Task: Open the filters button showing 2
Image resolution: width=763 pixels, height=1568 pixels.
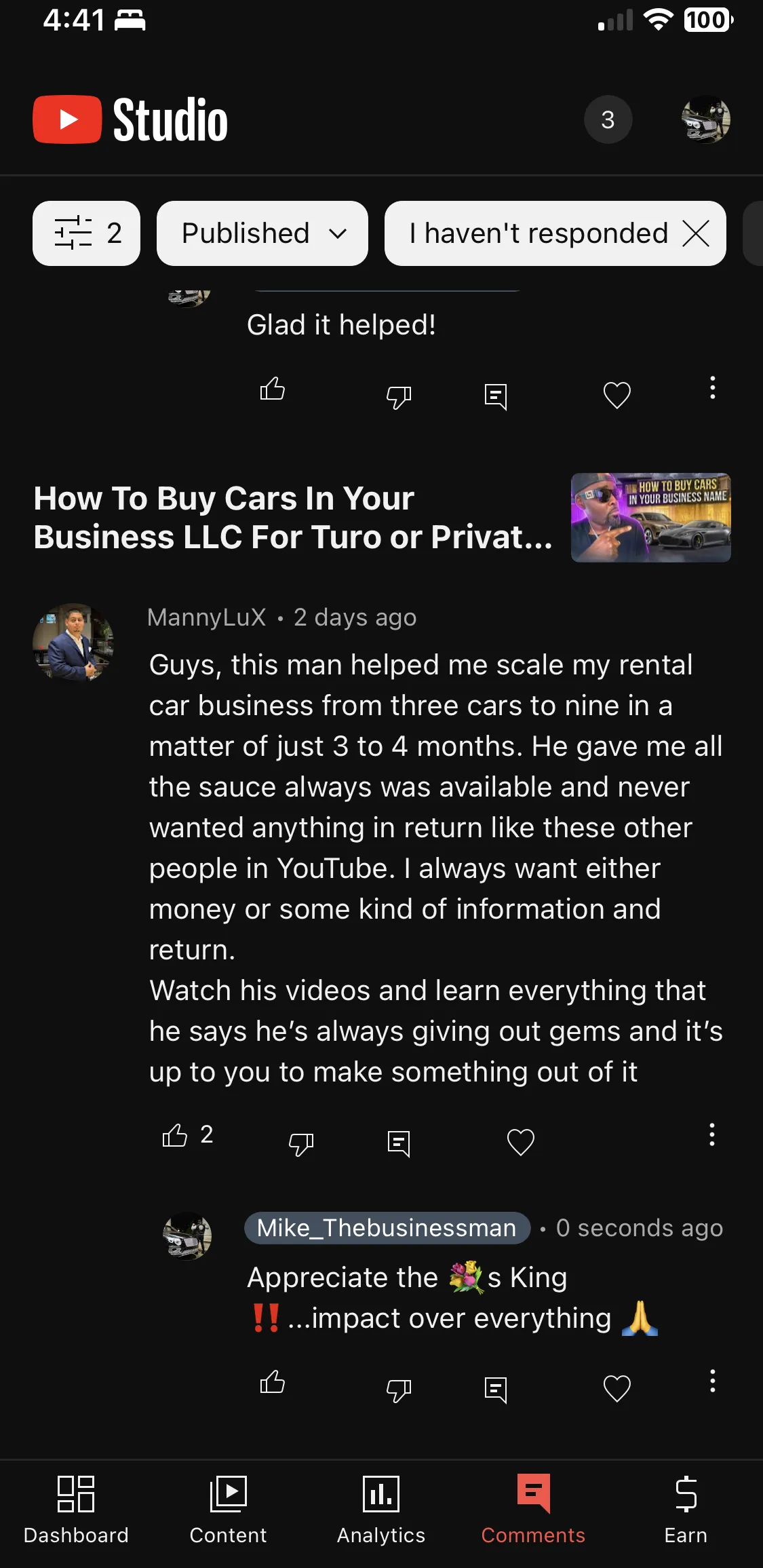Action: click(x=87, y=233)
